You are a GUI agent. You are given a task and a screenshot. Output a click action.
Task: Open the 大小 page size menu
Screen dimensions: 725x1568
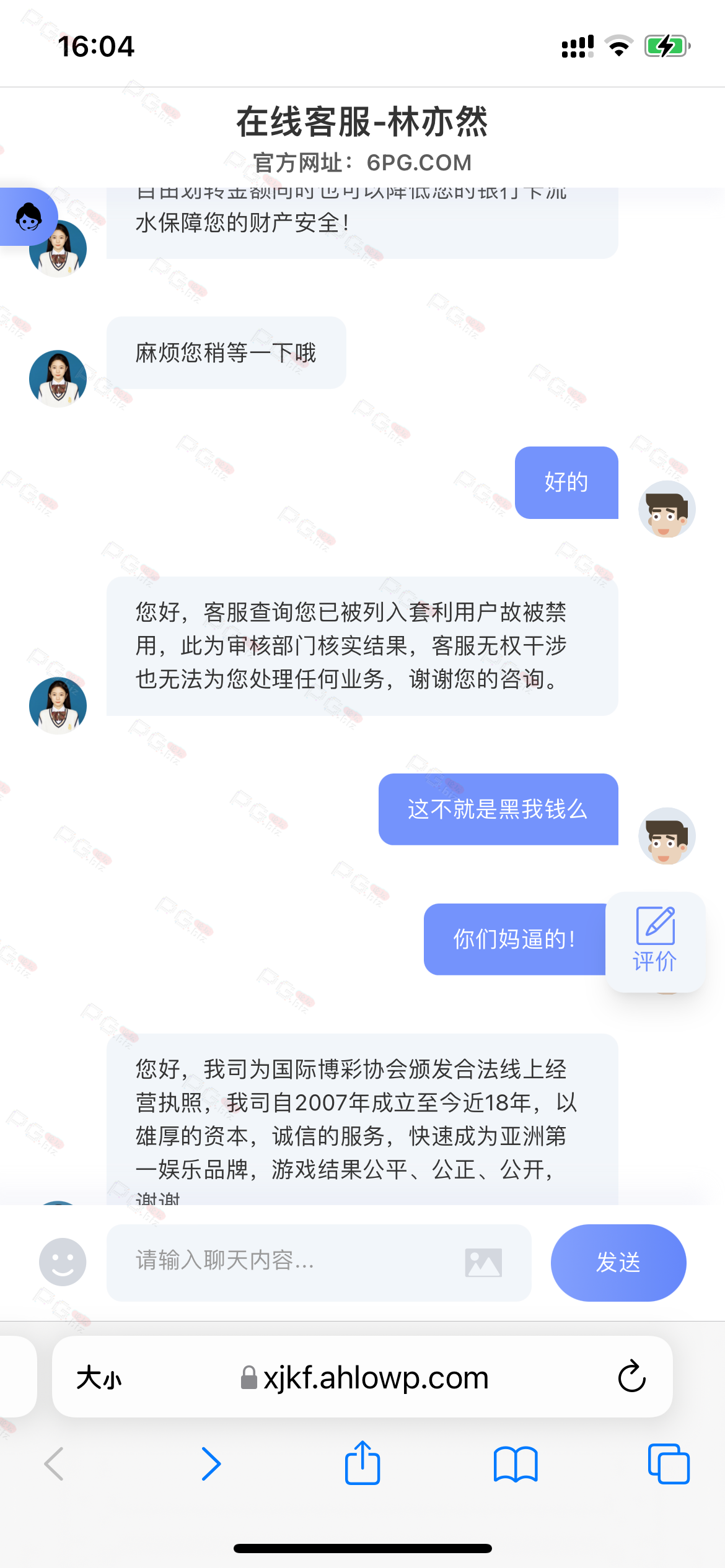click(99, 1379)
